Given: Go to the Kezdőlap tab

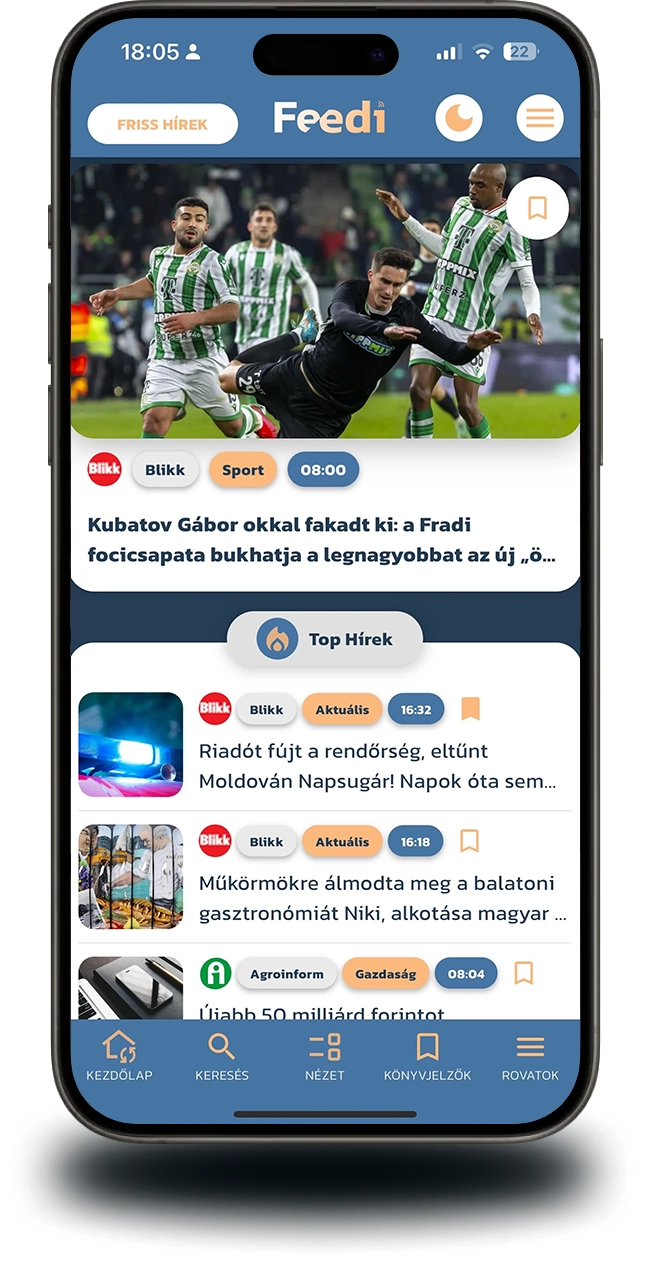Looking at the screenshot, I should pos(119,1057).
